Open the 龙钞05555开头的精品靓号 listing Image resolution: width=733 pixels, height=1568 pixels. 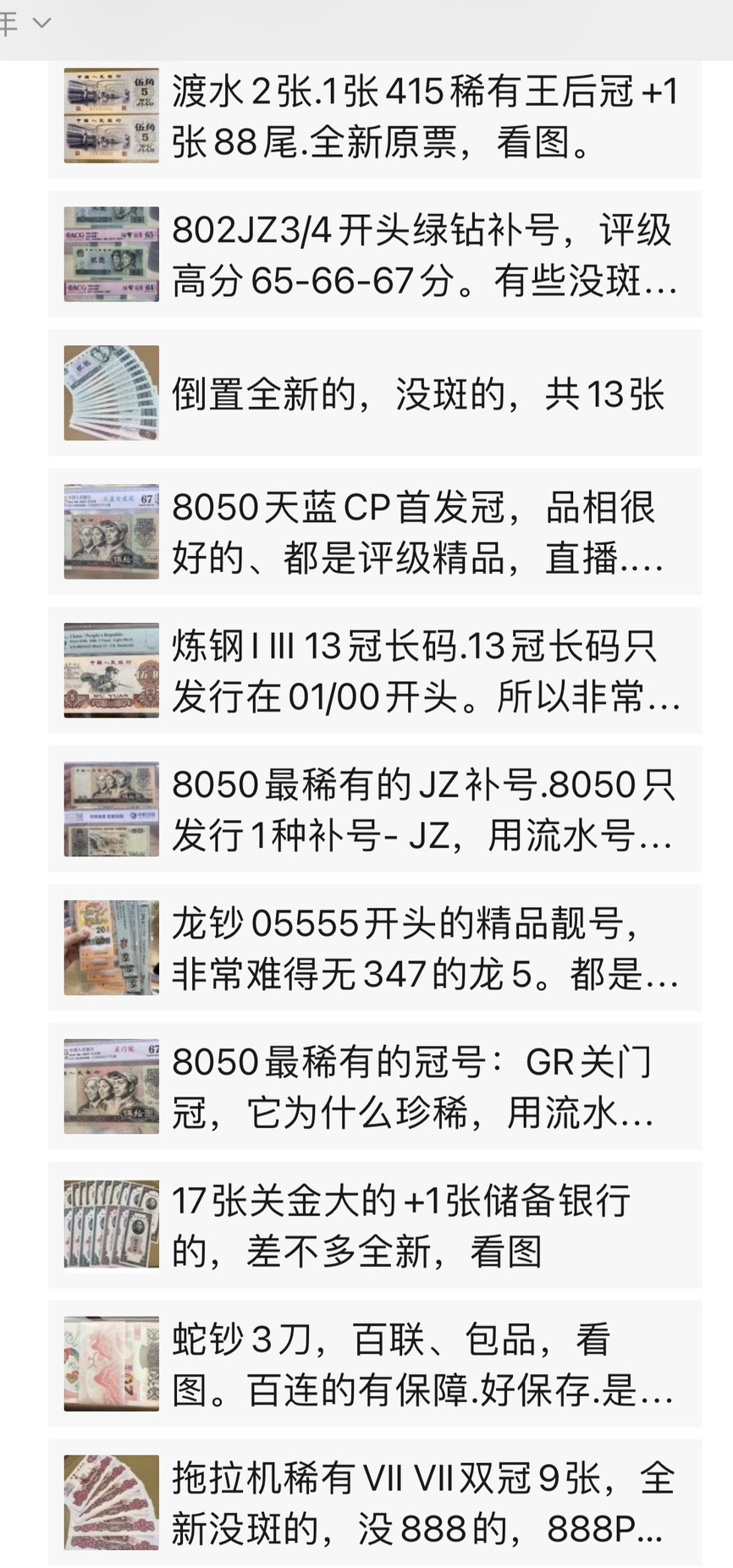tap(375, 948)
